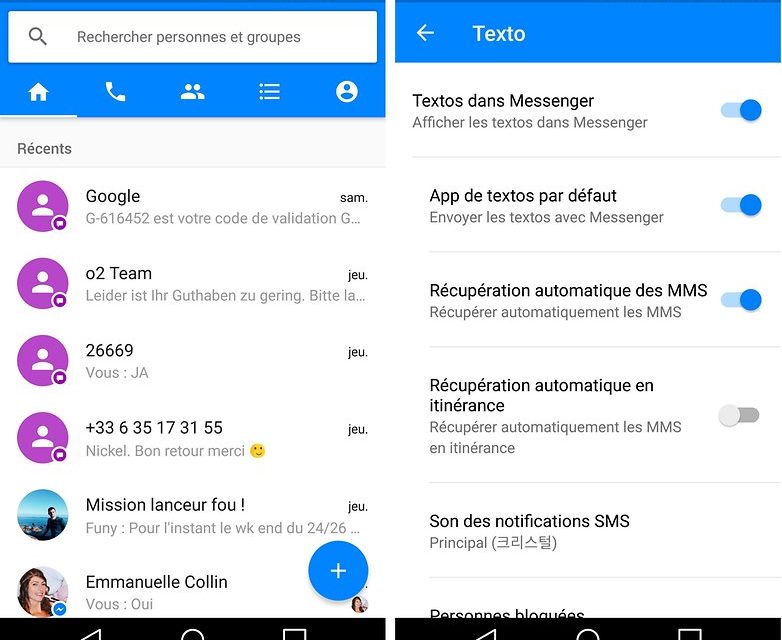Image resolution: width=782 pixels, height=640 pixels.
Task: Go back from the Texto settings
Action: point(425,33)
